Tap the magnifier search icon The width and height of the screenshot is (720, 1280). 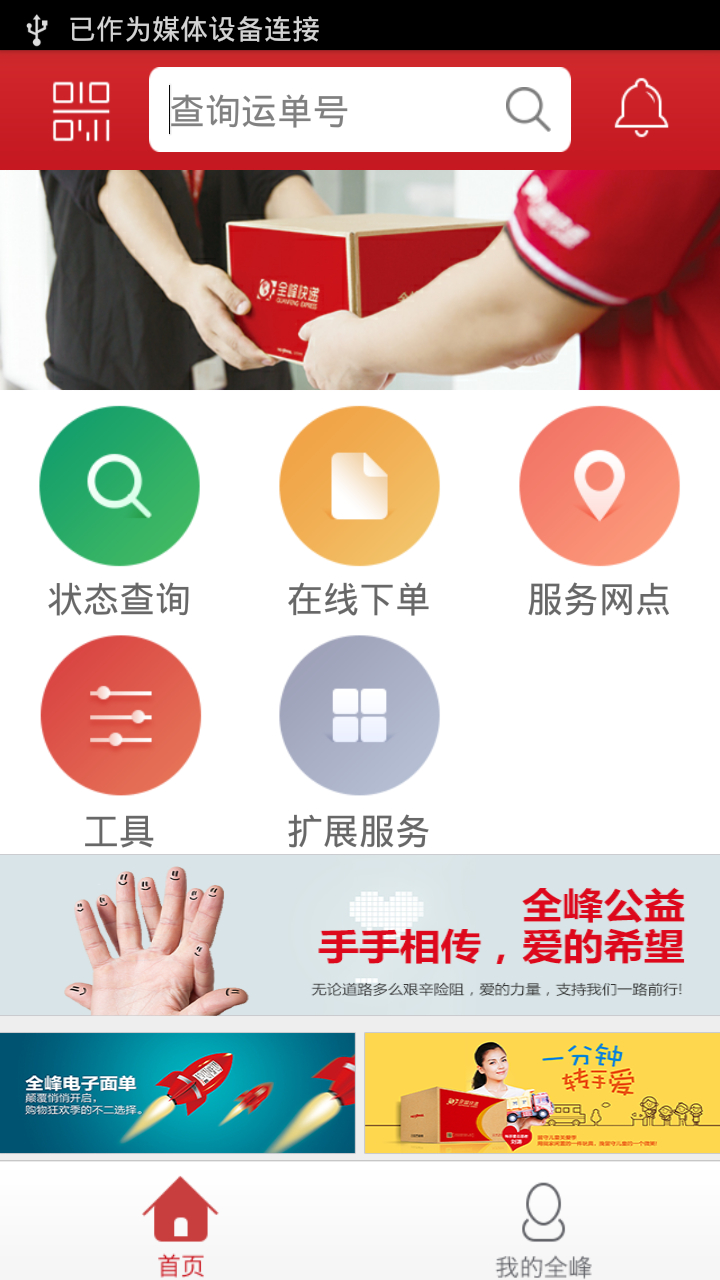pos(527,110)
